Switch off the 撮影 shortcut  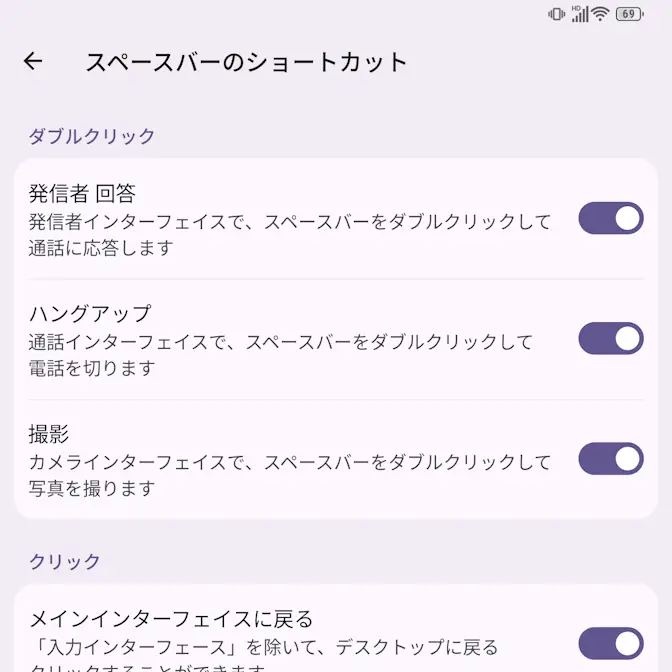point(610,459)
